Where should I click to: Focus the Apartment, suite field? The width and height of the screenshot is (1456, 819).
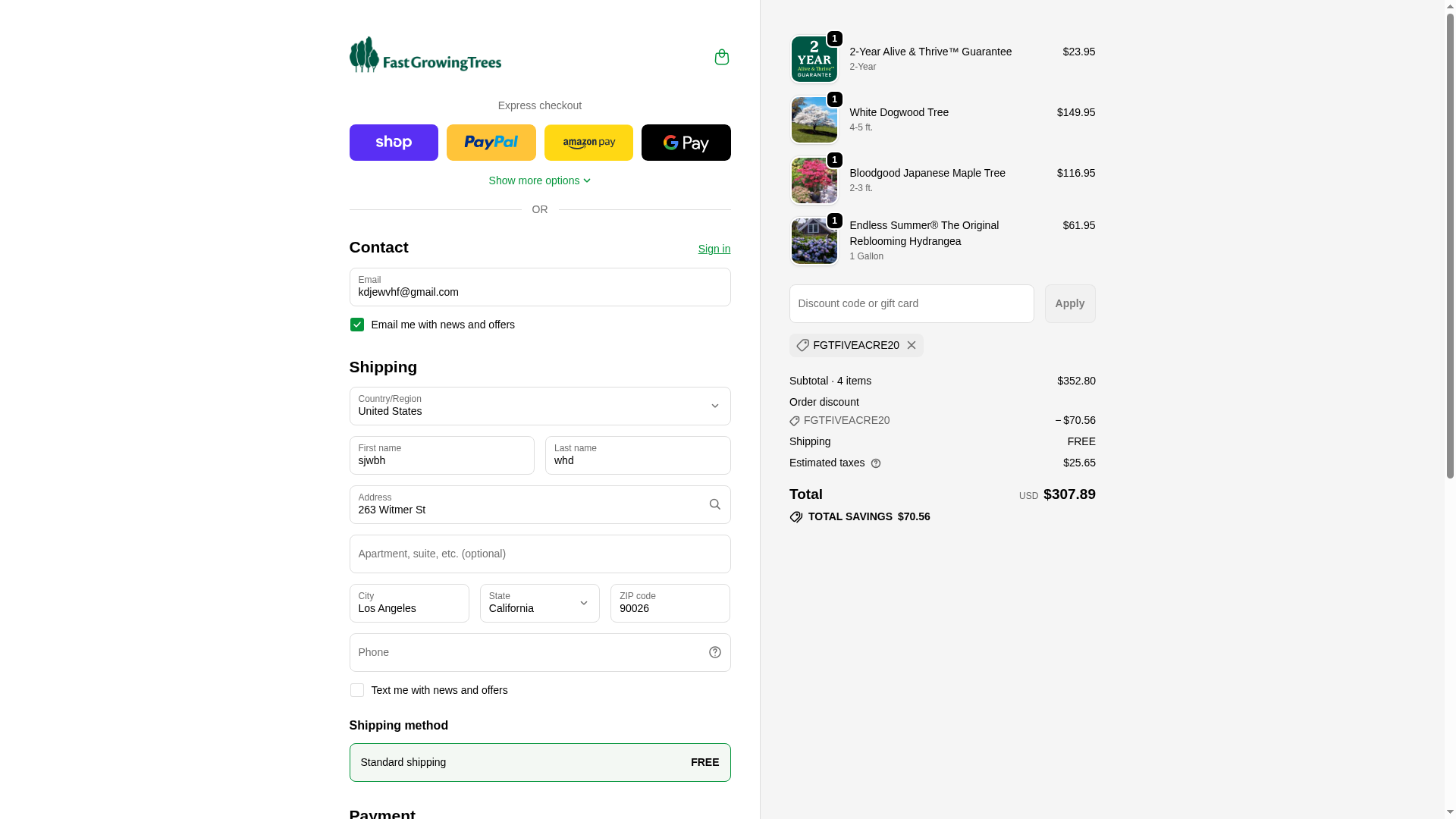539,554
